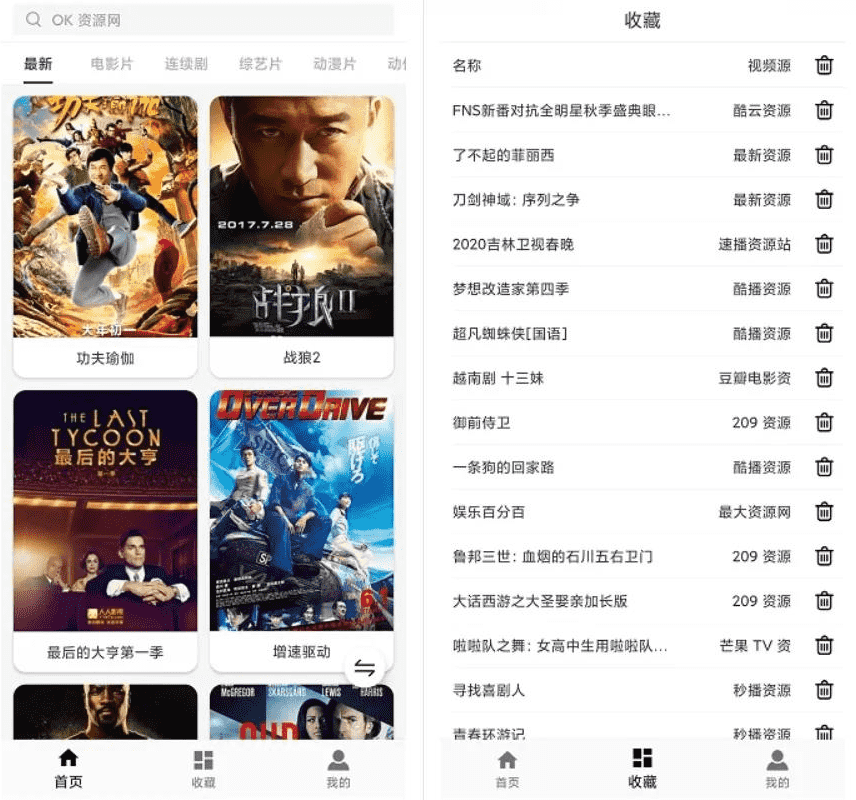Image resolution: width=856 pixels, height=800 pixels.
Task: Select the 综艺片 tab
Action: pyautogui.click(x=260, y=64)
